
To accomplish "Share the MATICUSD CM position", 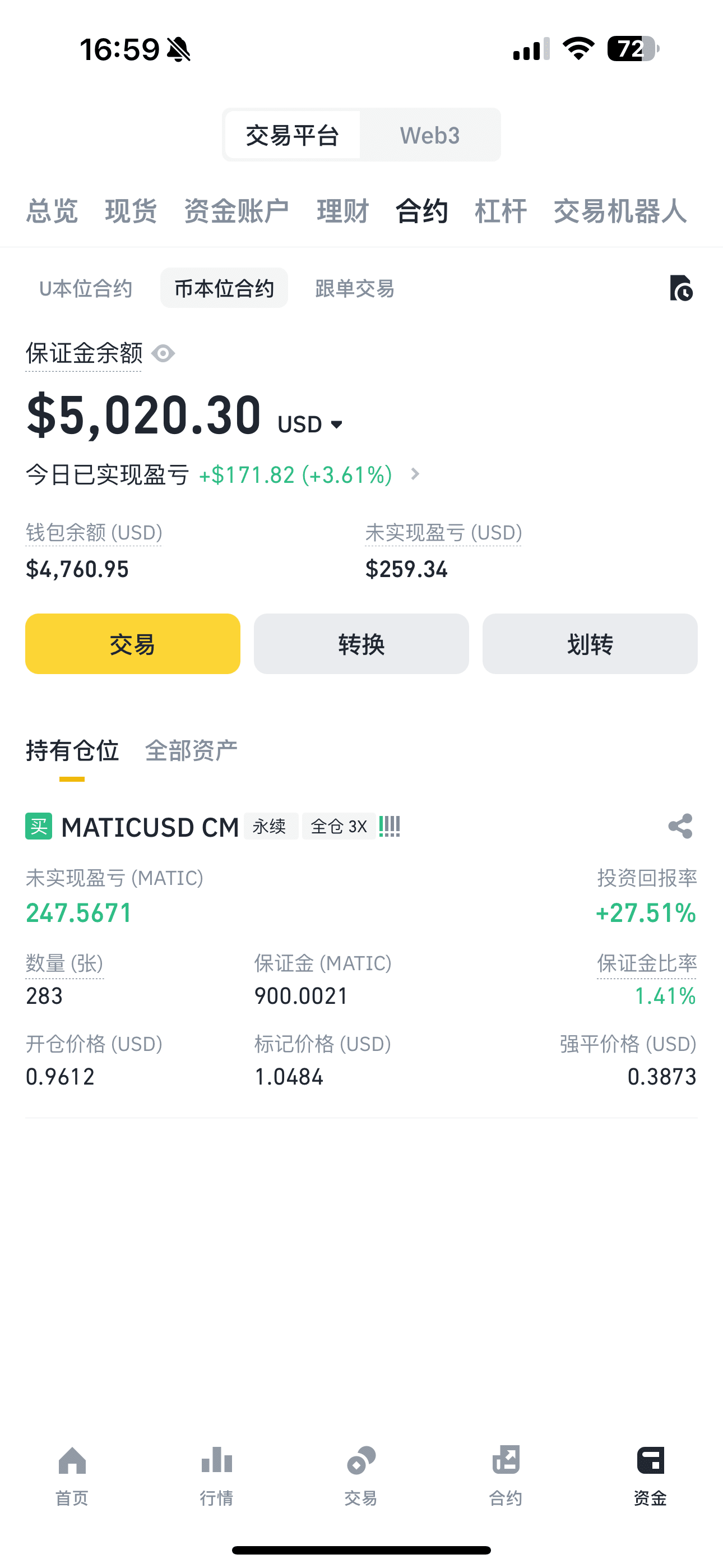I will [x=680, y=826].
